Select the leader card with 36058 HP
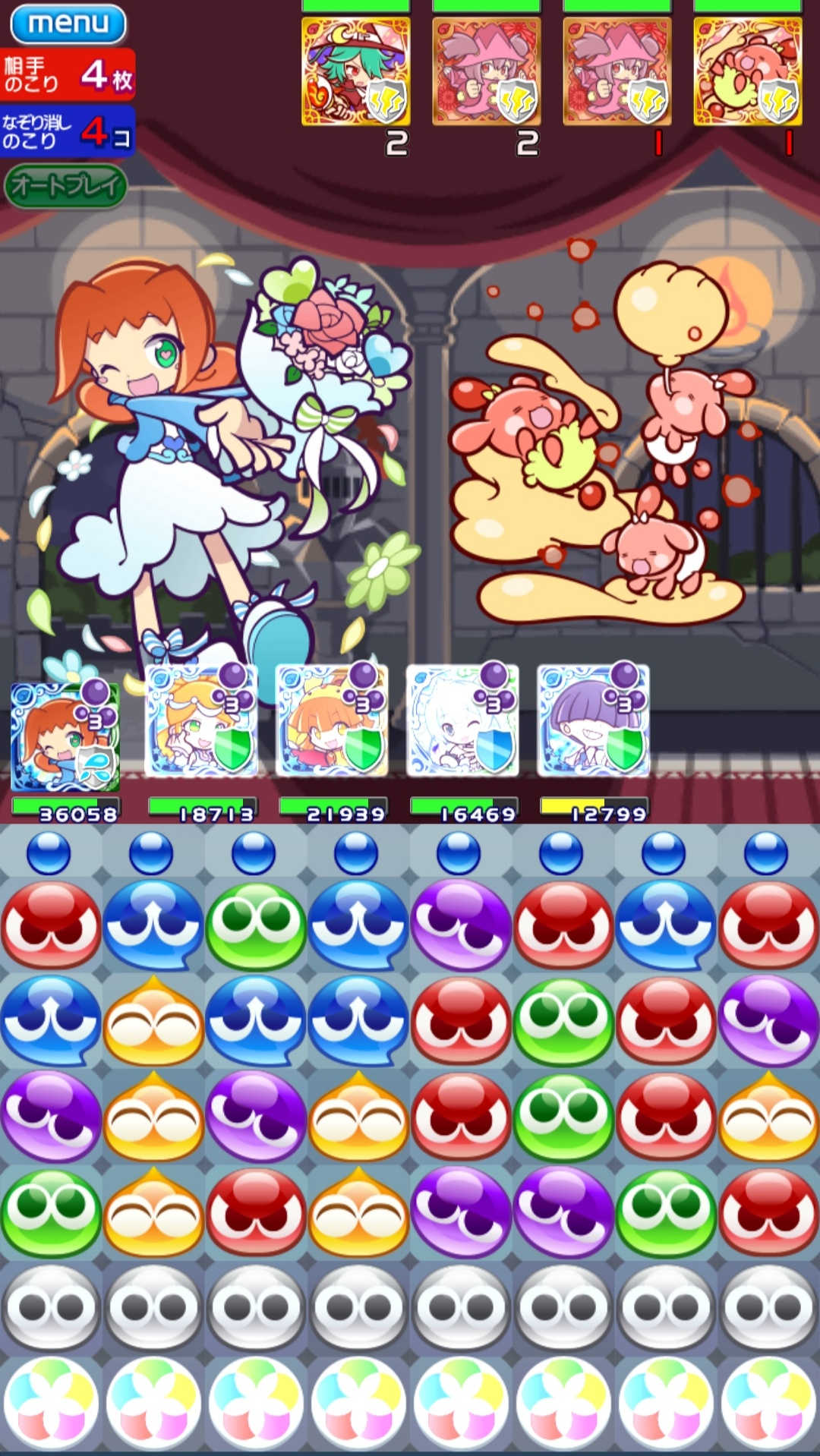The image size is (820, 1456). coord(65,736)
